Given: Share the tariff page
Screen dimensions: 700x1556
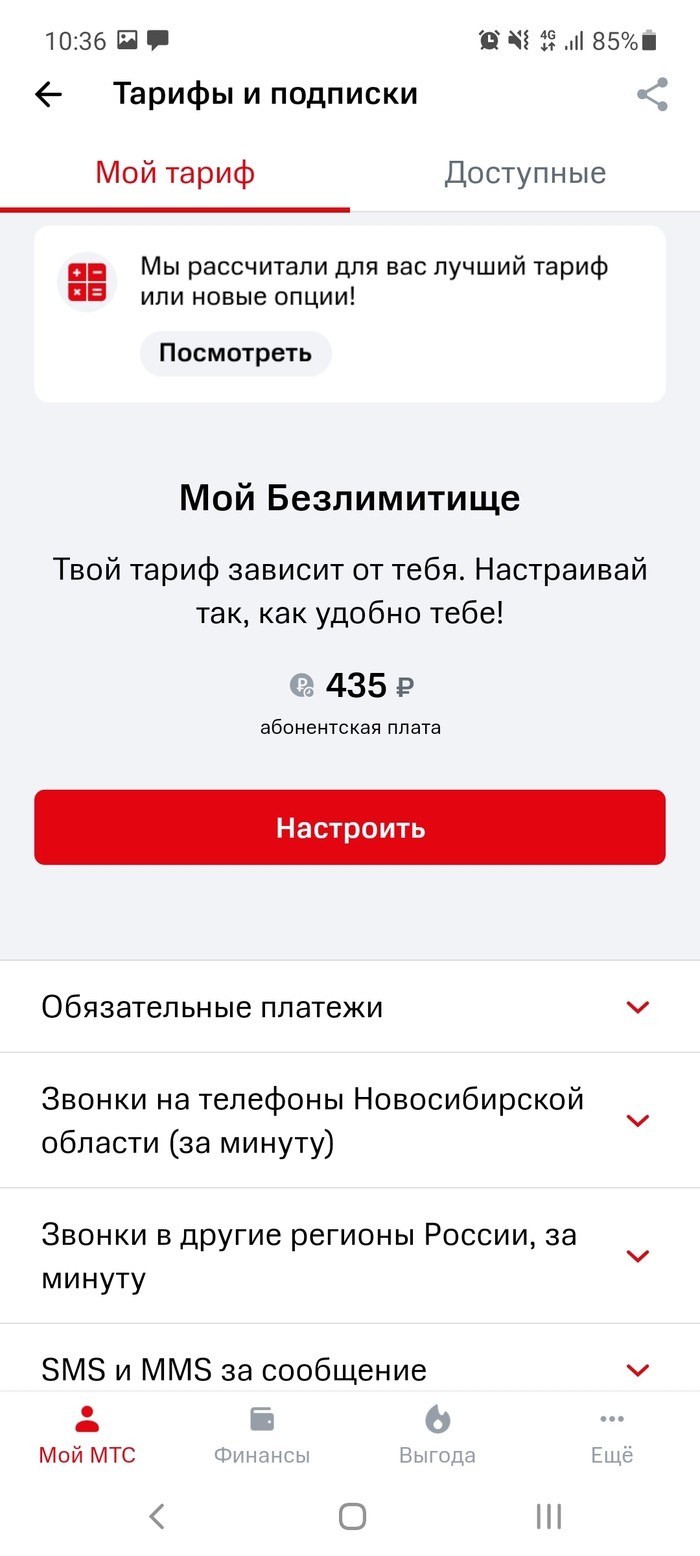Looking at the screenshot, I should tap(652, 95).
